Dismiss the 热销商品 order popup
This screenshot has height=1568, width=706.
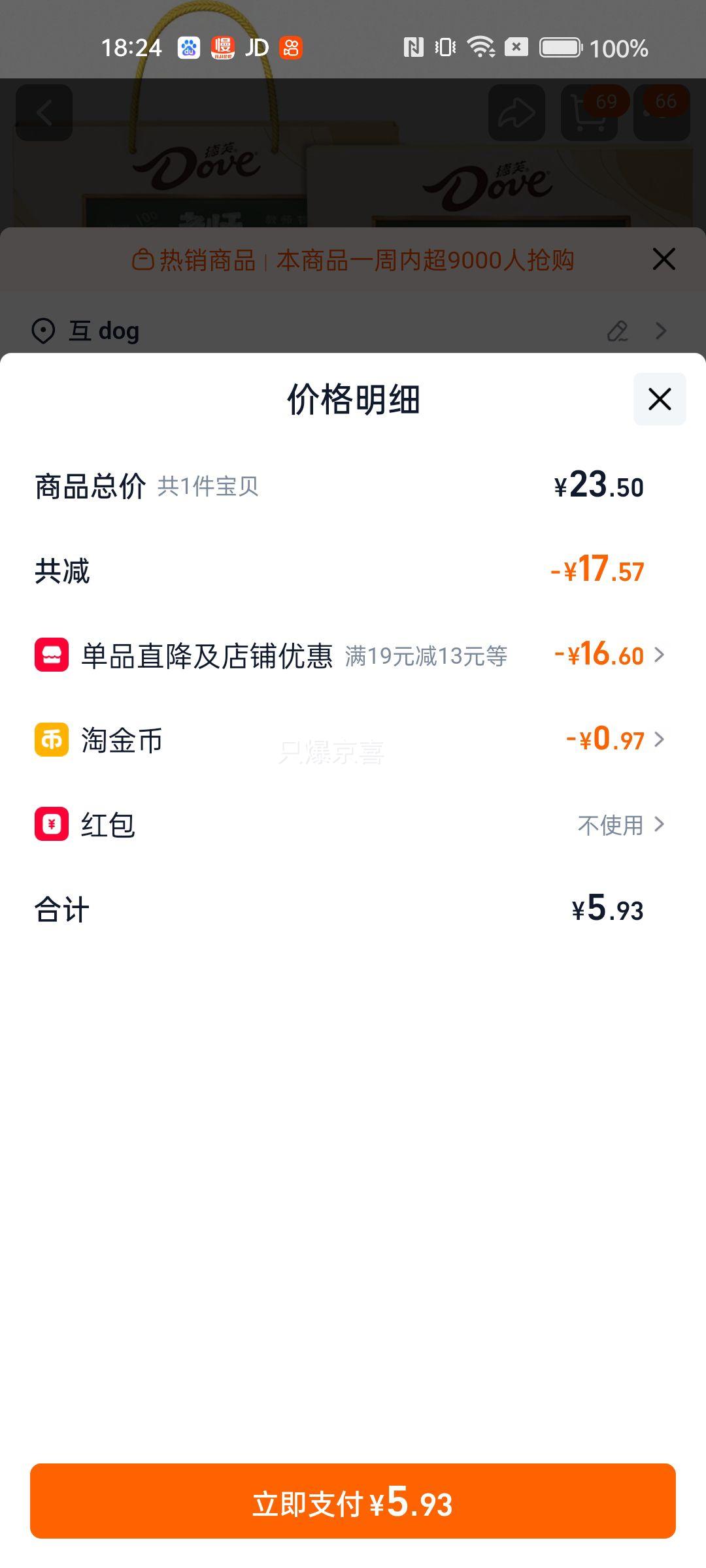click(664, 259)
